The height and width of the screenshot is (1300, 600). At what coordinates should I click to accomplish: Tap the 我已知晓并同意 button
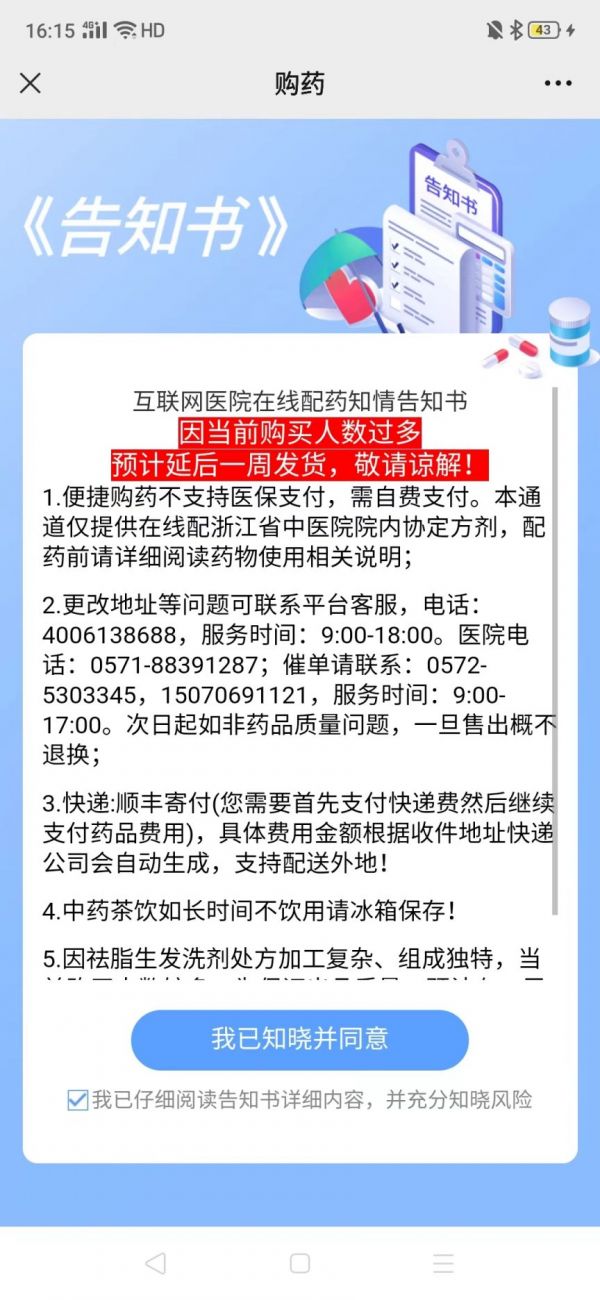300,1039
